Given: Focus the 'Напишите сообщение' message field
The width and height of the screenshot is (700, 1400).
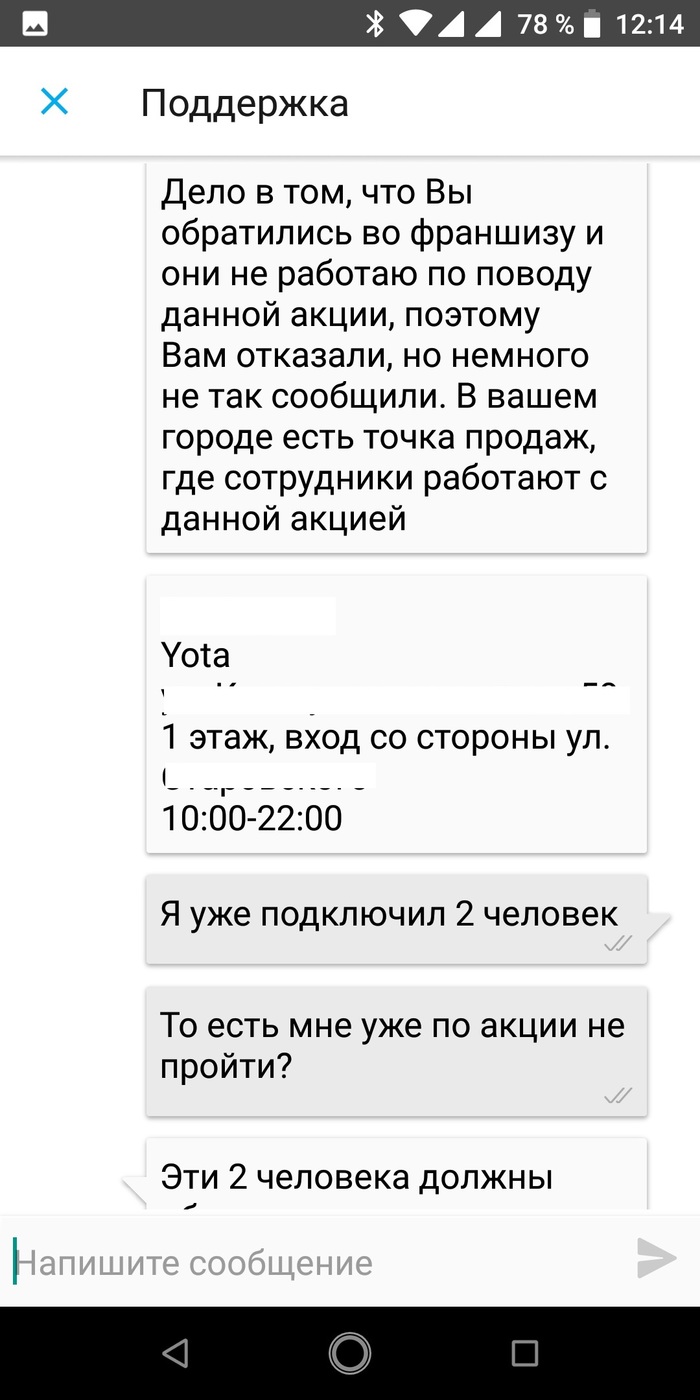Looking at the screenshot, I should pos(315,1261).
